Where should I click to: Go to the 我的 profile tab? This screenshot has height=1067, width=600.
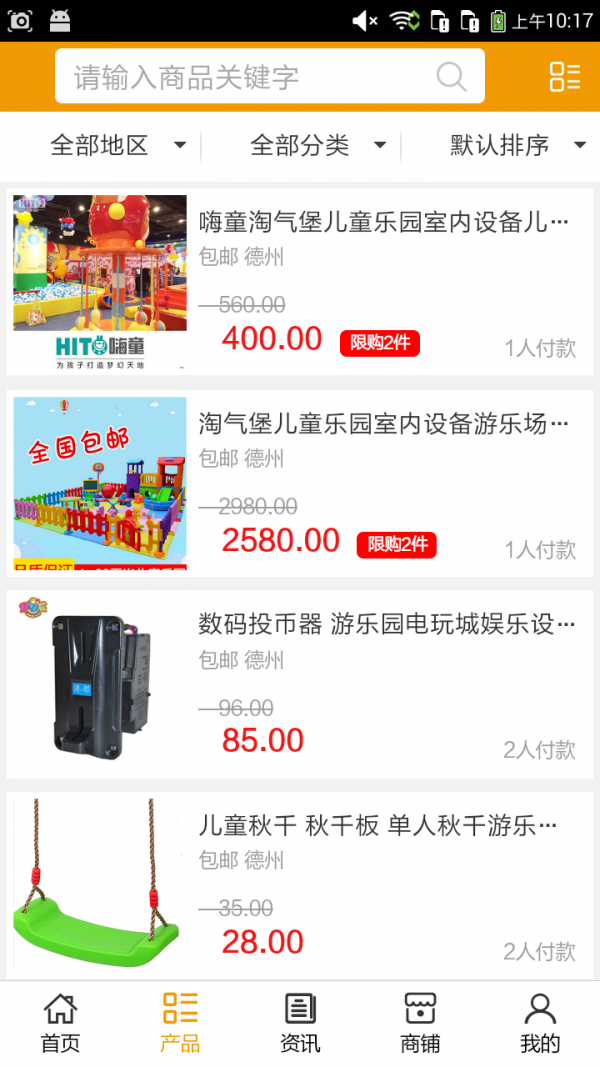(x=540, y=1023)
